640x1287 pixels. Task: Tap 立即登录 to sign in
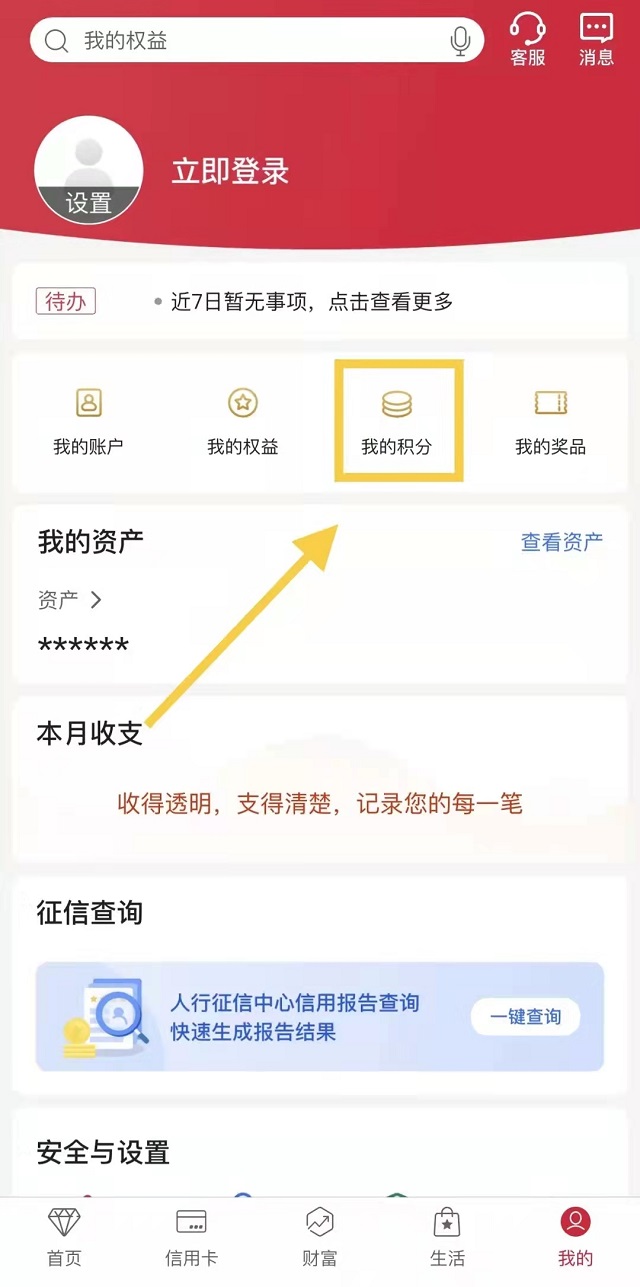click(231, 171)
